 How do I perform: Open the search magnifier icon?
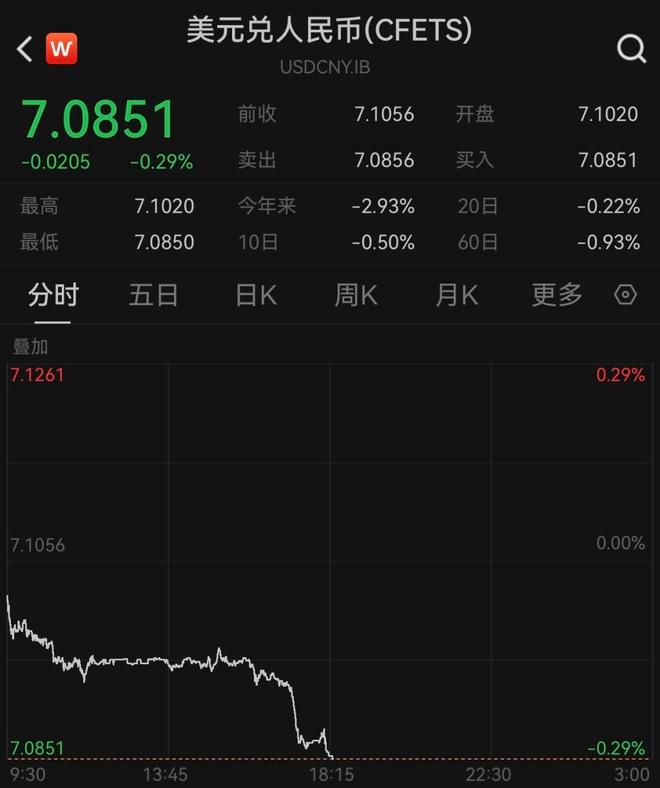point(631,47)
